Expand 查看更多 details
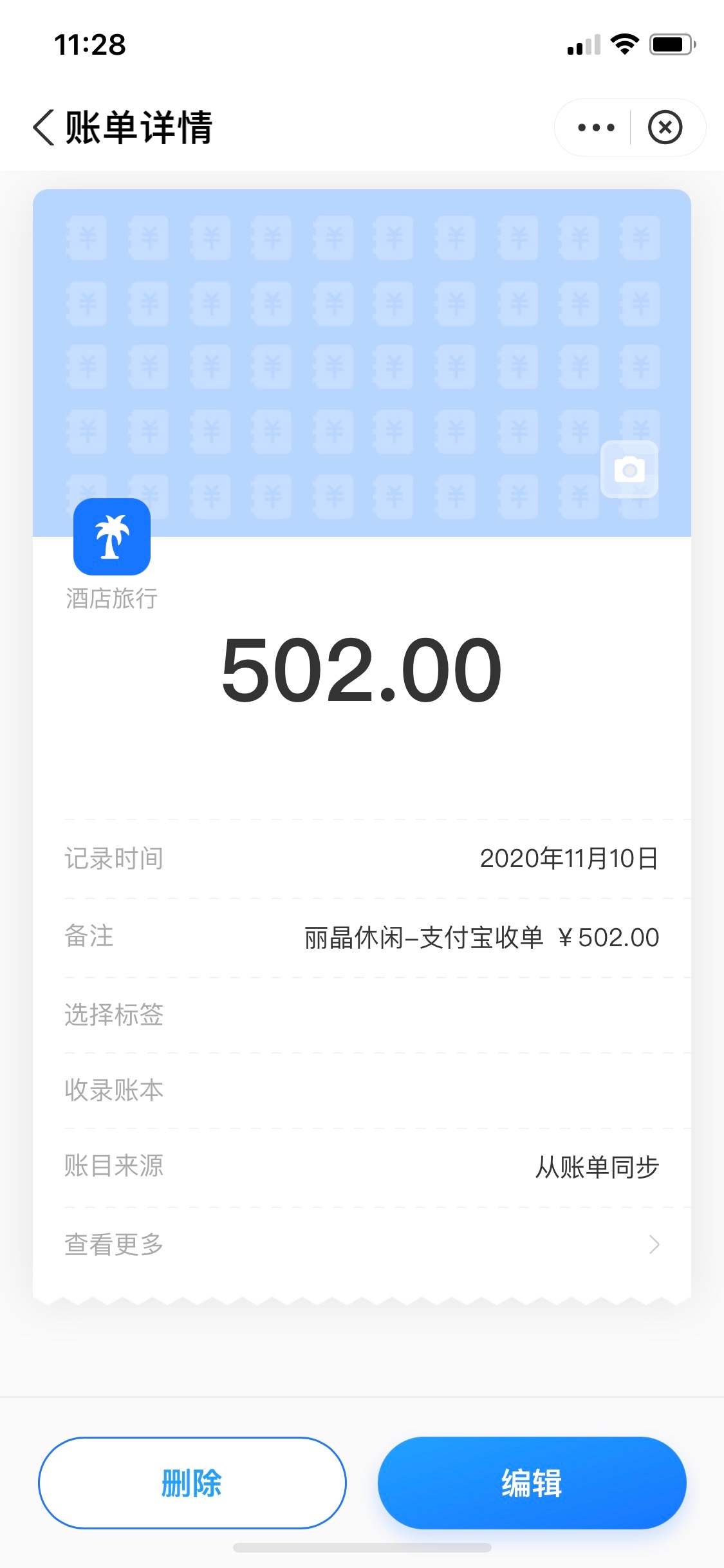Viewport: 724px width, 1568px height. click(362, 1244)
